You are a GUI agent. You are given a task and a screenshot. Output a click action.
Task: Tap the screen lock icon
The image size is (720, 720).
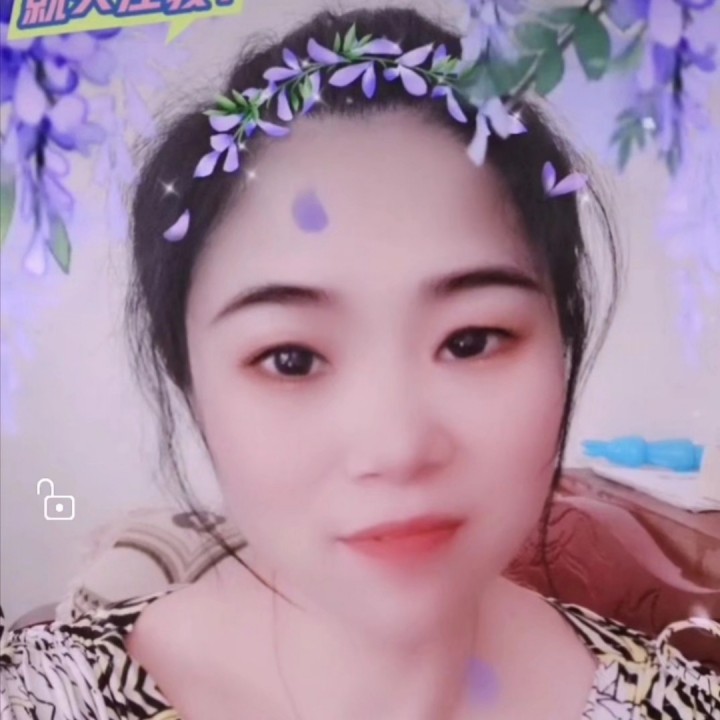point(56,499)
